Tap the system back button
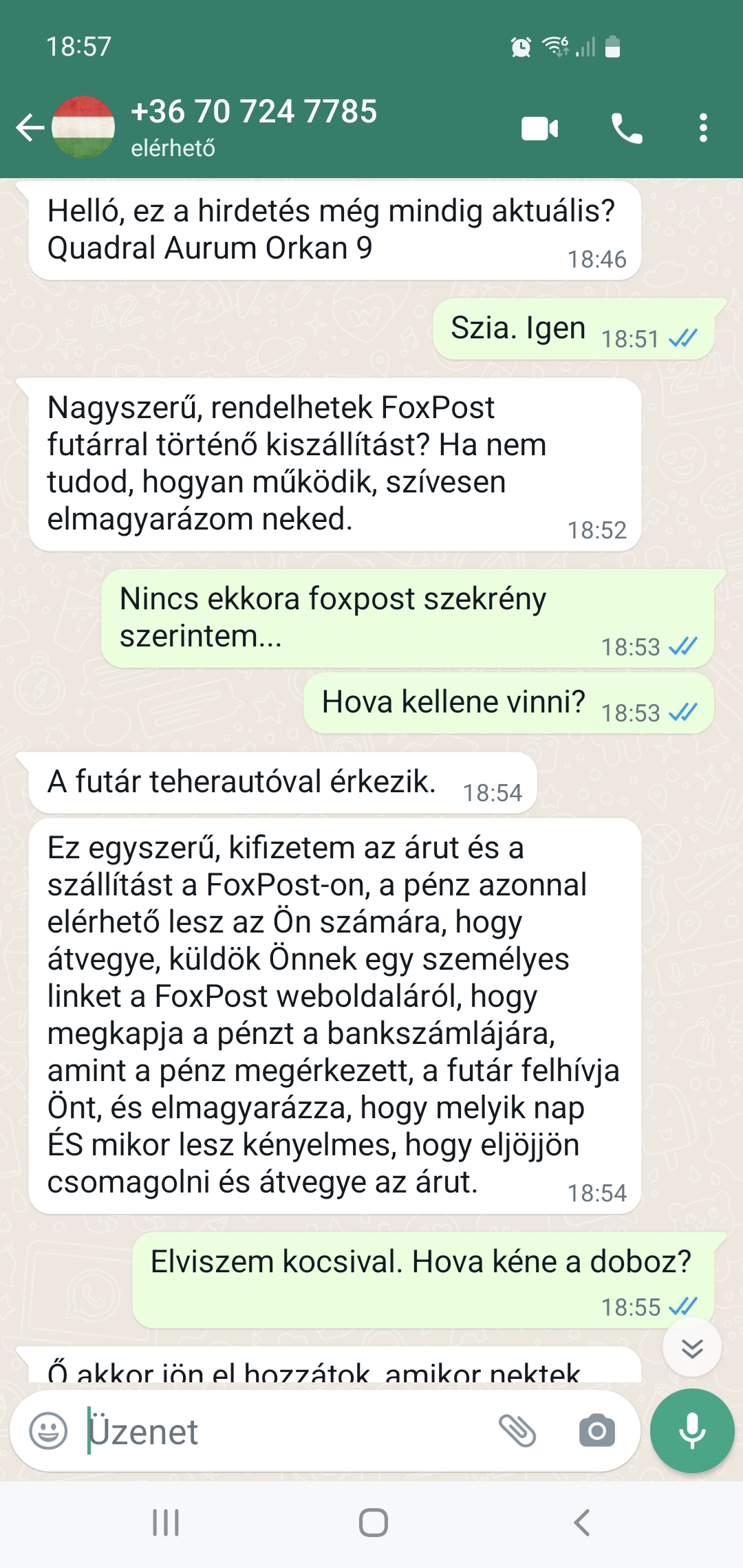743x1568 pixels. 582,1523
